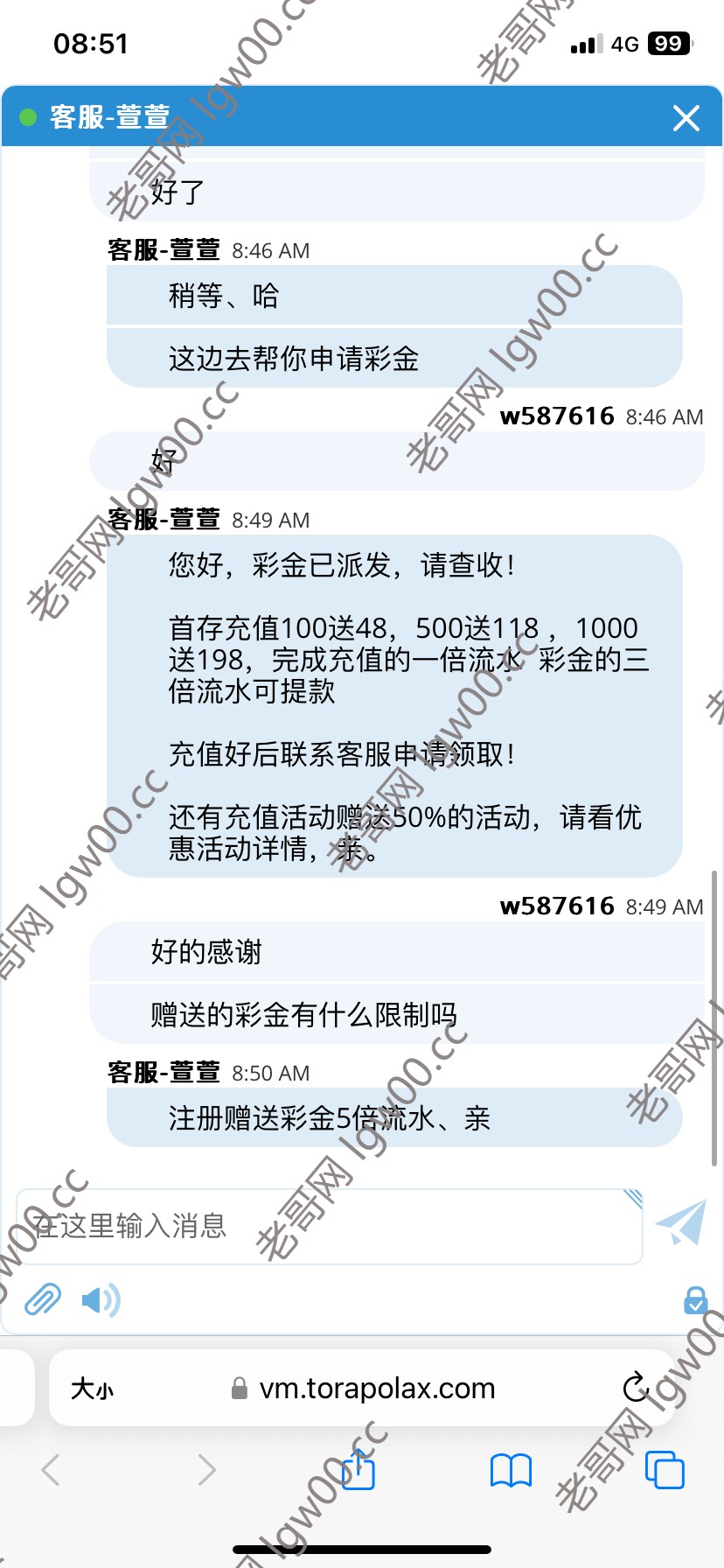Open the 大小 page text size menu
The image size is (724, 1568).
click(x=92, y=1389)
